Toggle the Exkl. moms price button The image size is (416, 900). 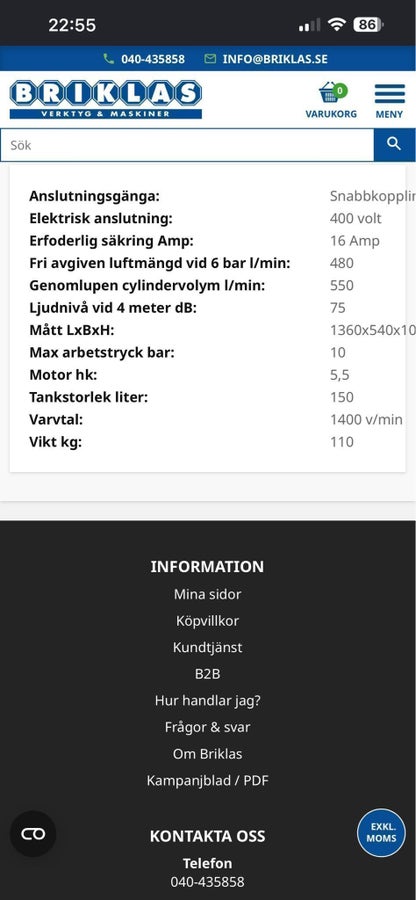382,832
